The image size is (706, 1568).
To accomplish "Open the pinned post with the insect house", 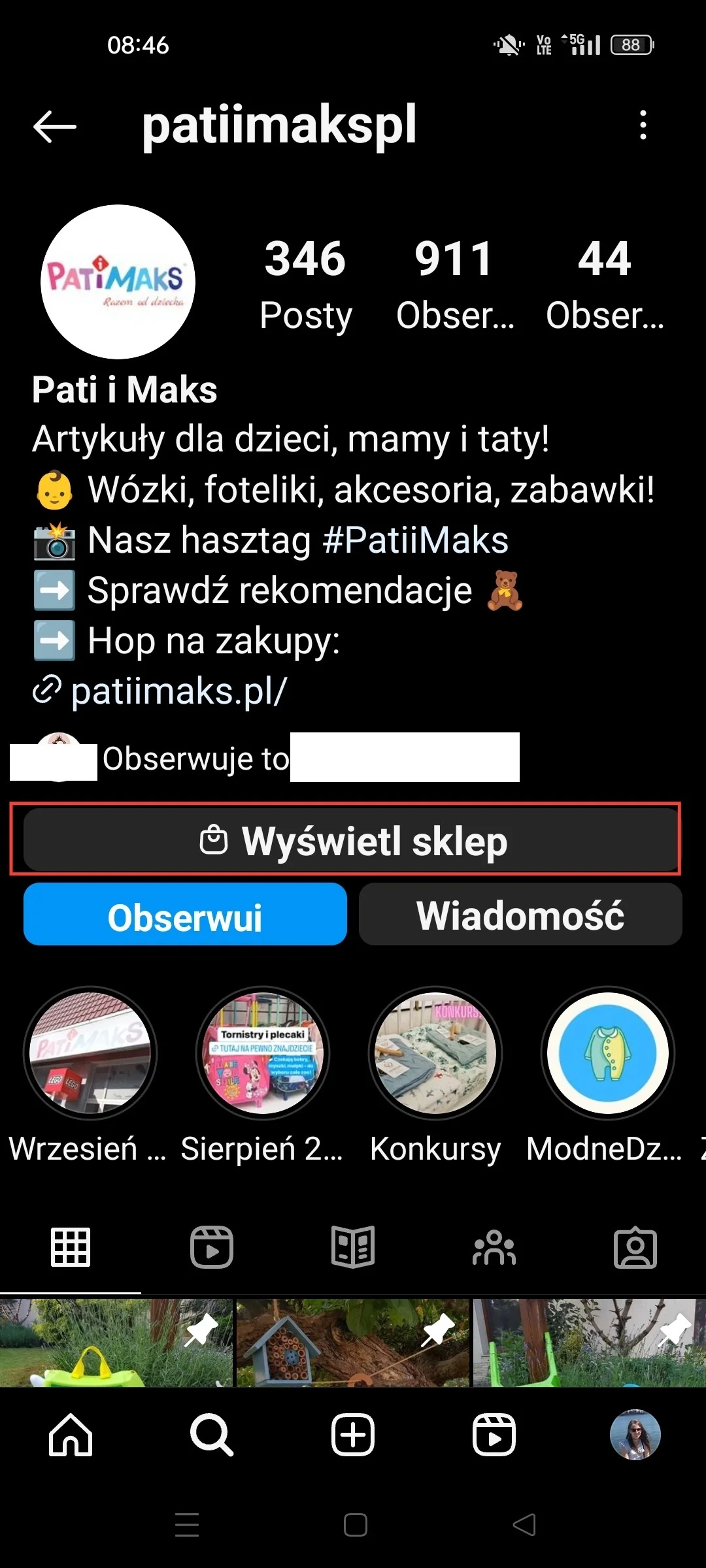I will pos(353,1343).
